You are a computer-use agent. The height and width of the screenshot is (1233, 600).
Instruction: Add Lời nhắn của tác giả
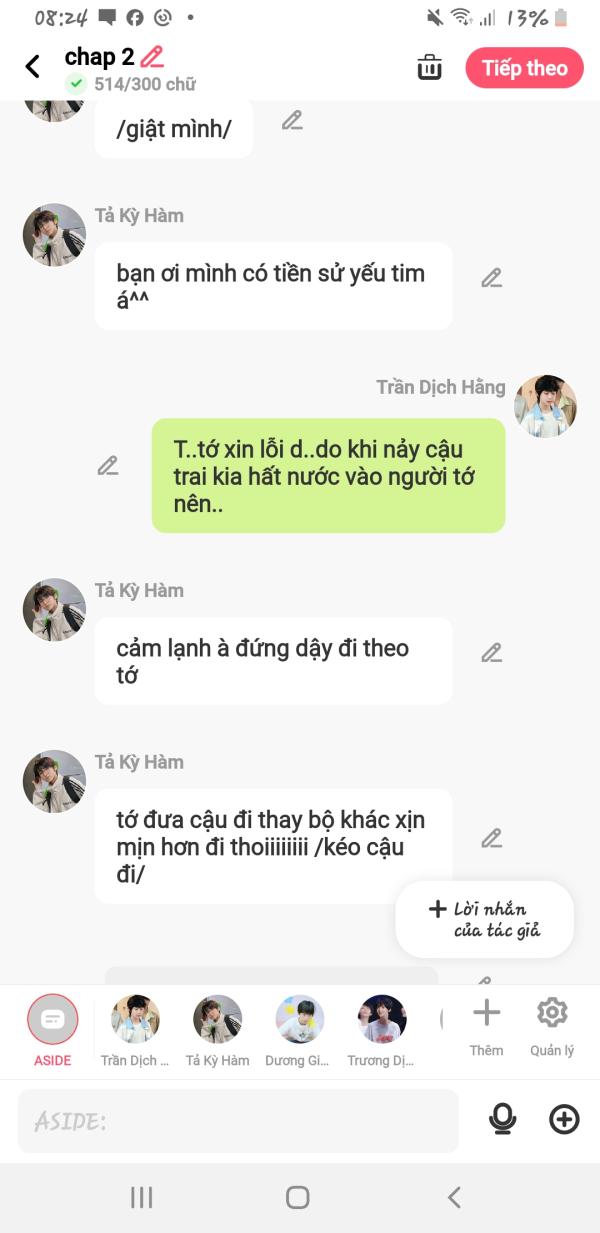484,919
